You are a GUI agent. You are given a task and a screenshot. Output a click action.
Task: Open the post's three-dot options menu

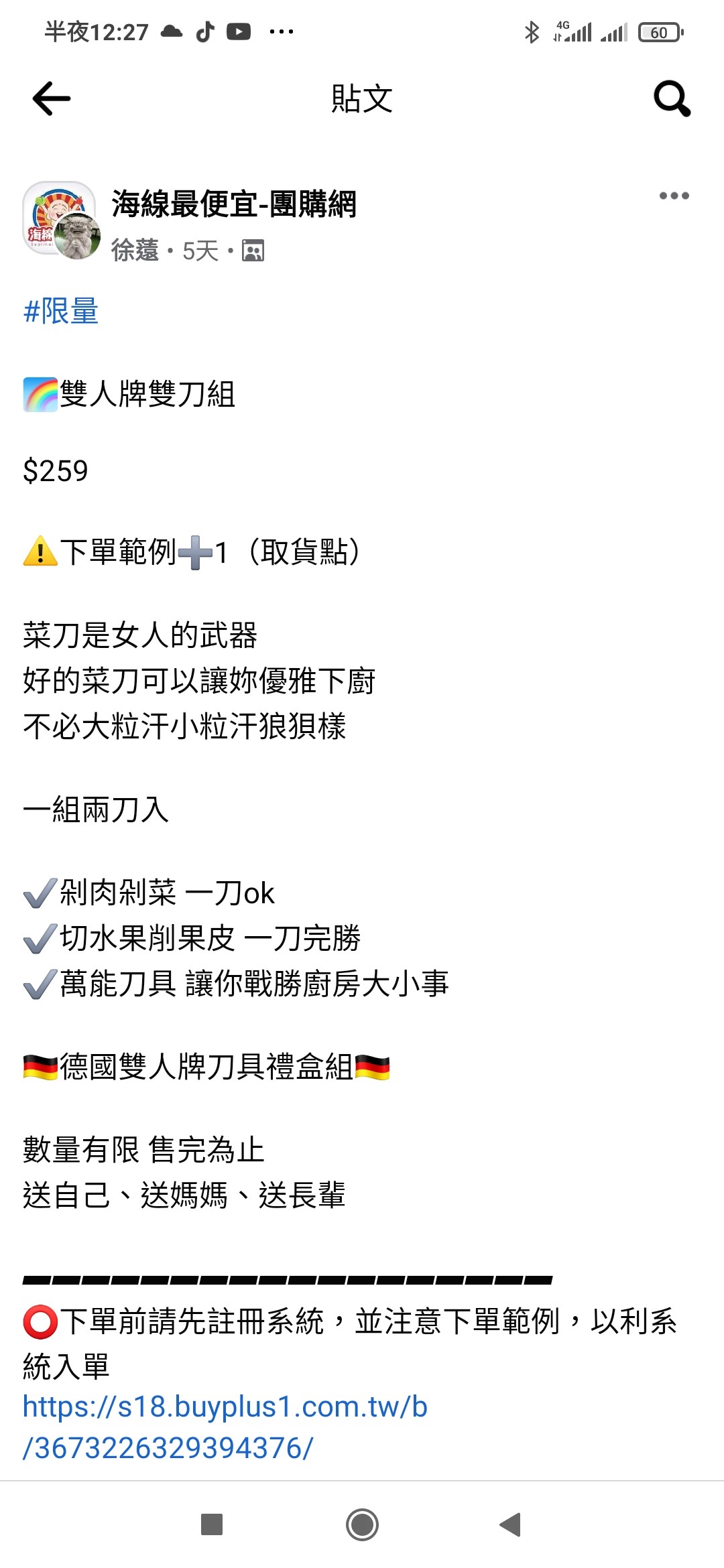pos(674,196)
